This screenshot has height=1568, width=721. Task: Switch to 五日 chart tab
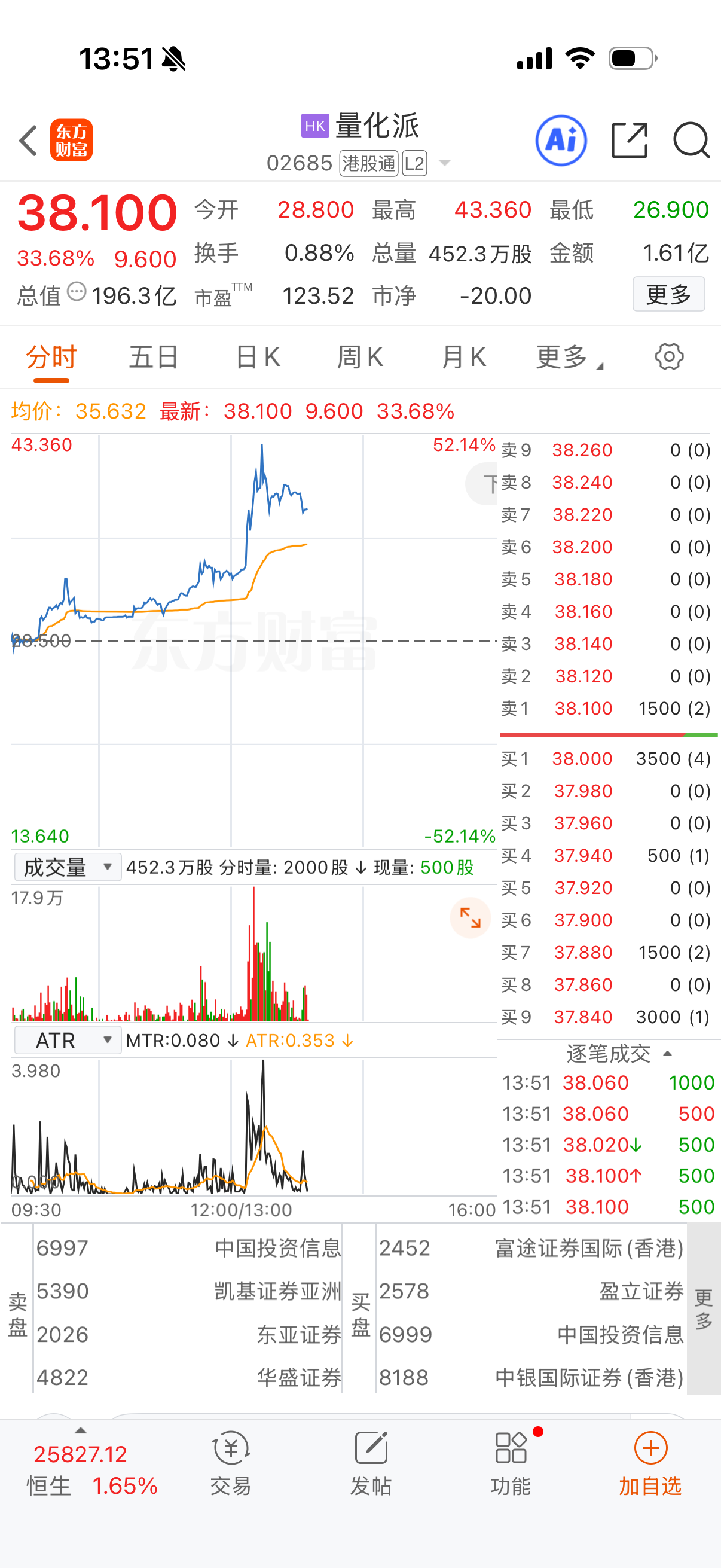pyautogui.click(x=153, y=357)
